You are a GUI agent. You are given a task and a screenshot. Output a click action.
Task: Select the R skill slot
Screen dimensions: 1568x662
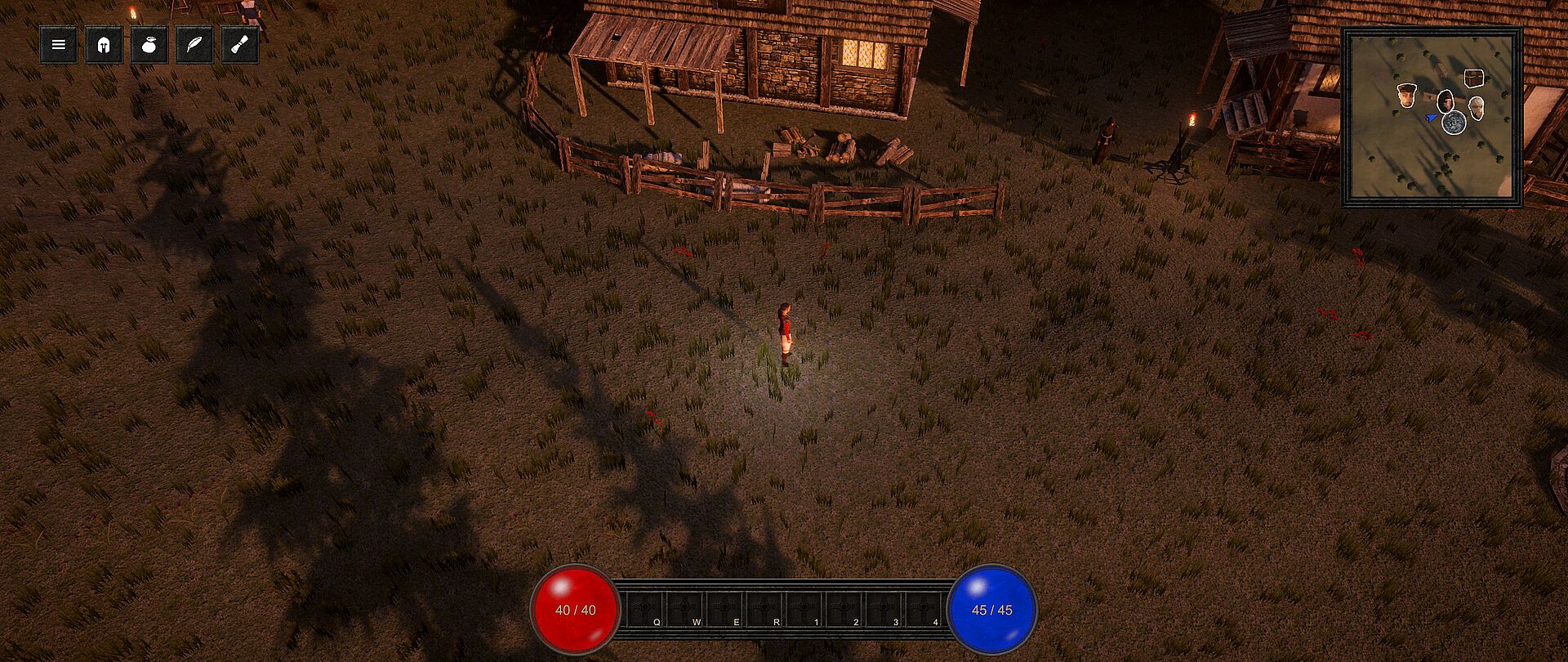[766, 611]
